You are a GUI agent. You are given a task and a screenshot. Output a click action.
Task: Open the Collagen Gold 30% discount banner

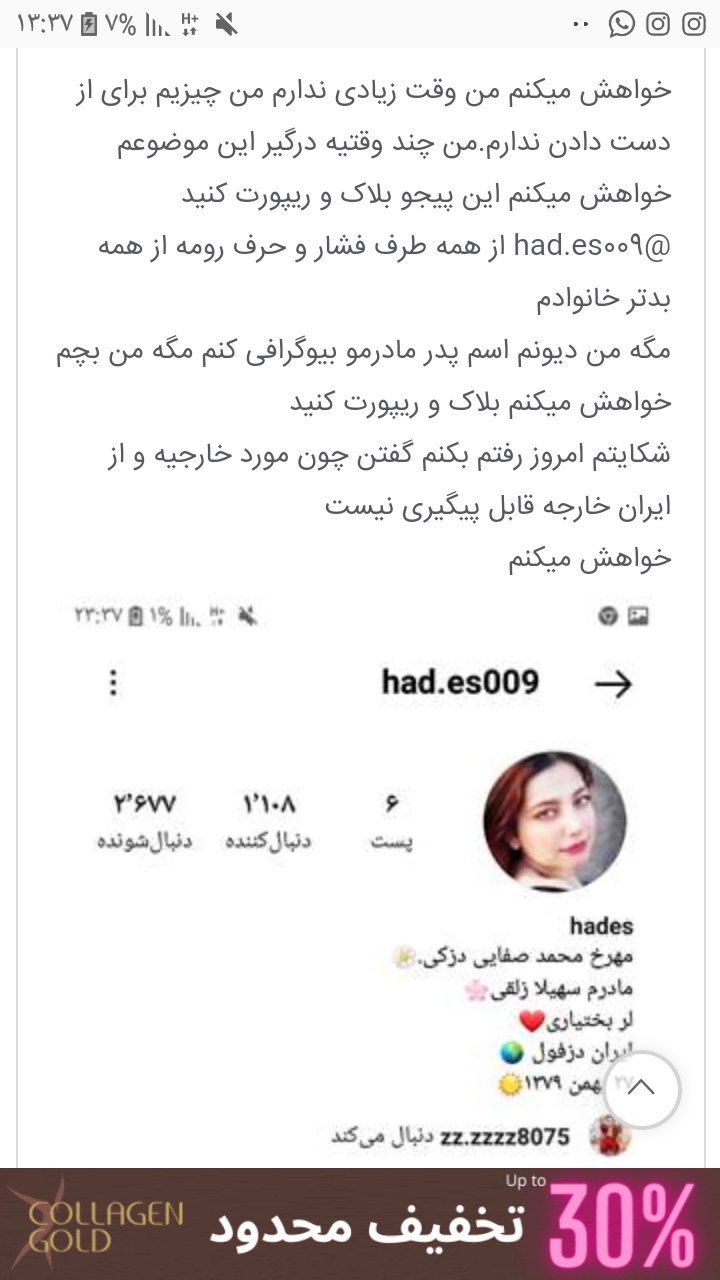360,1224
